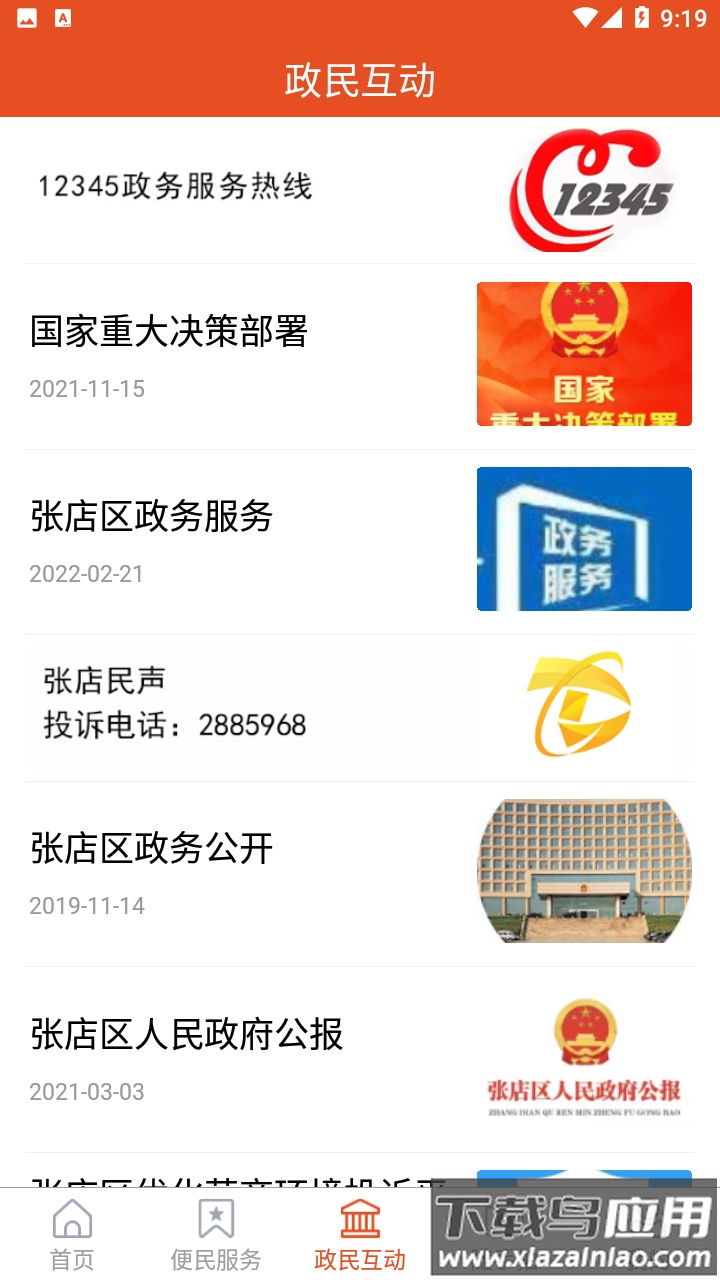Tap the 便民服务 bookmark icon

tap(216, 1220)
